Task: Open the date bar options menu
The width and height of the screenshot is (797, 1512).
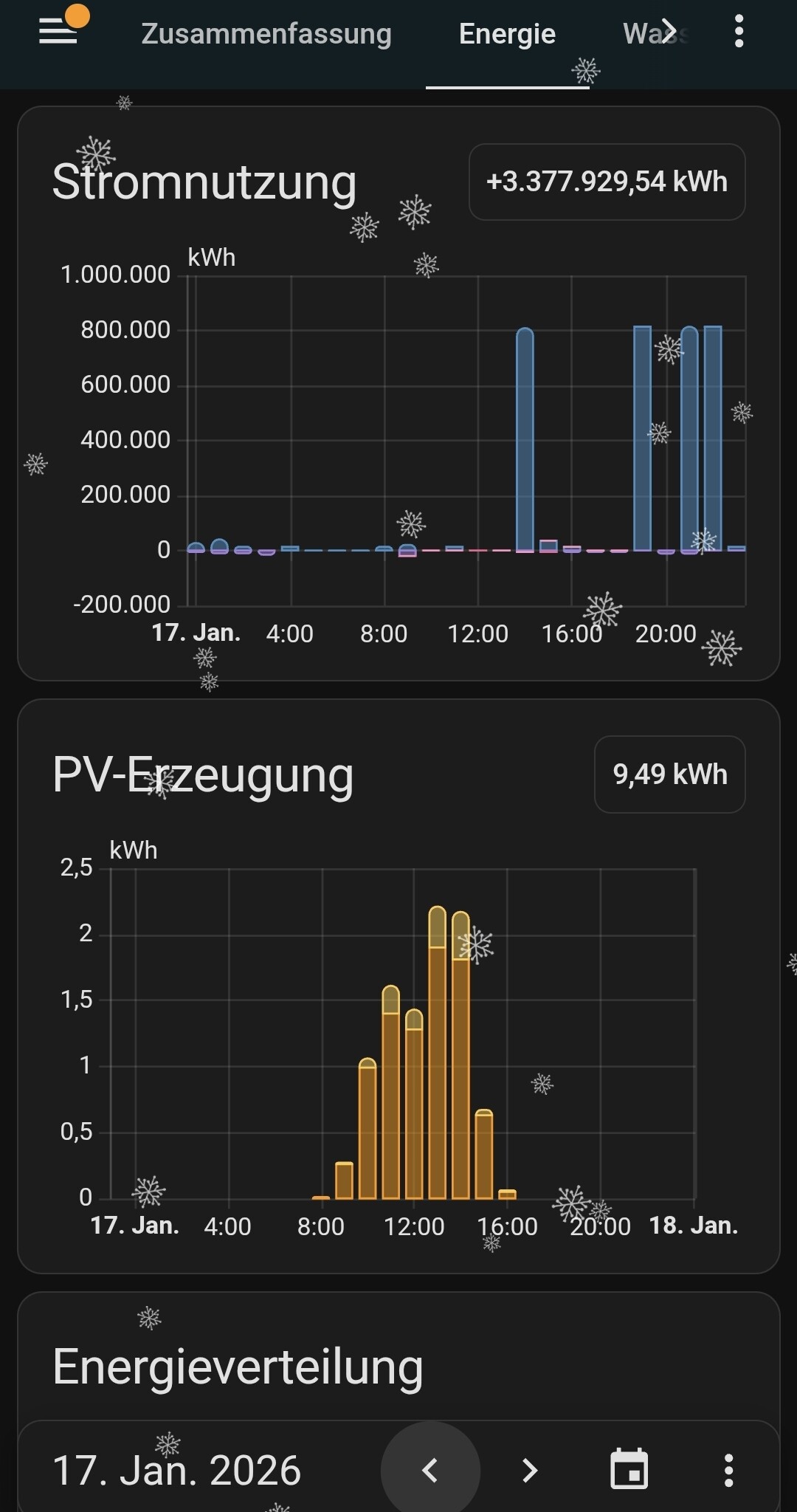Action: tap(728, 1470)
